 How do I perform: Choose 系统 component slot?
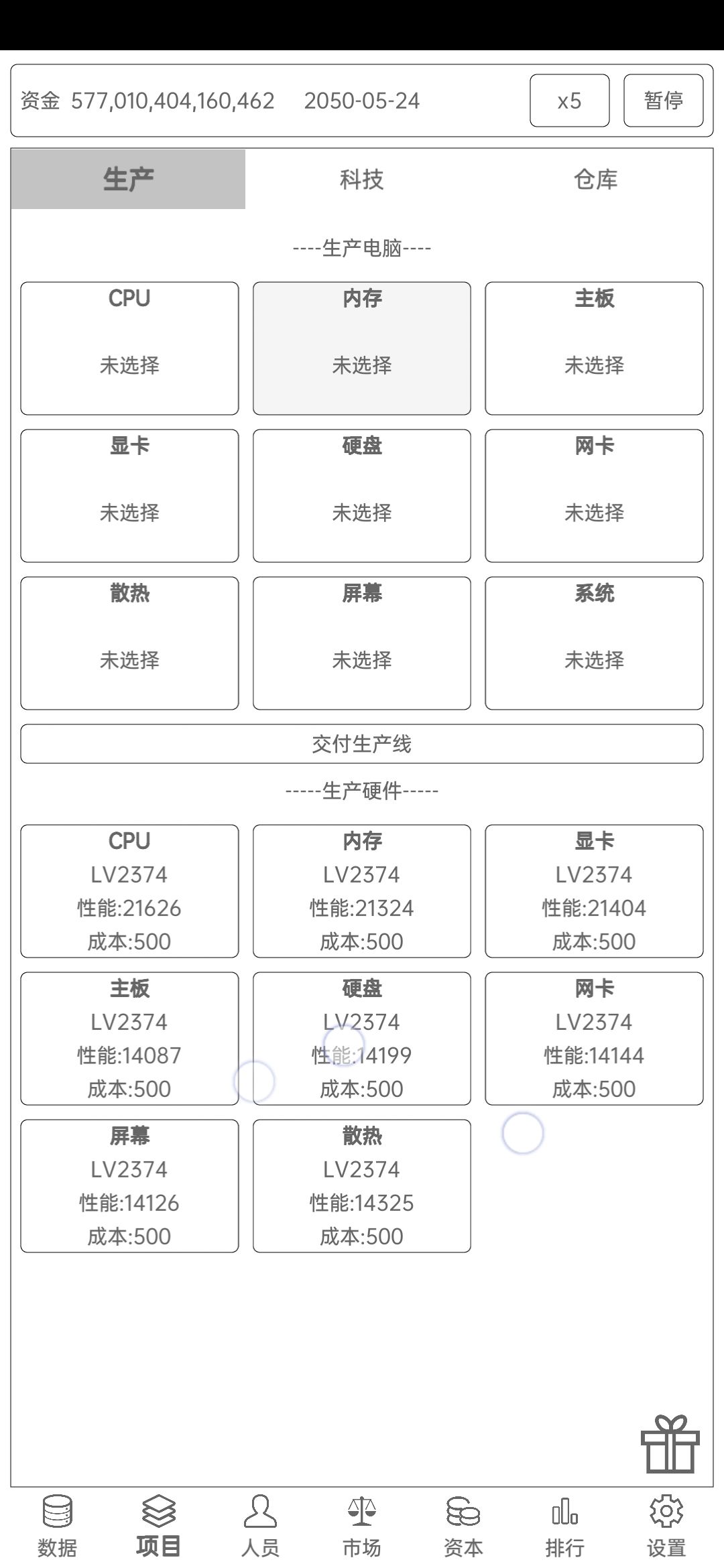pos(594,643)
